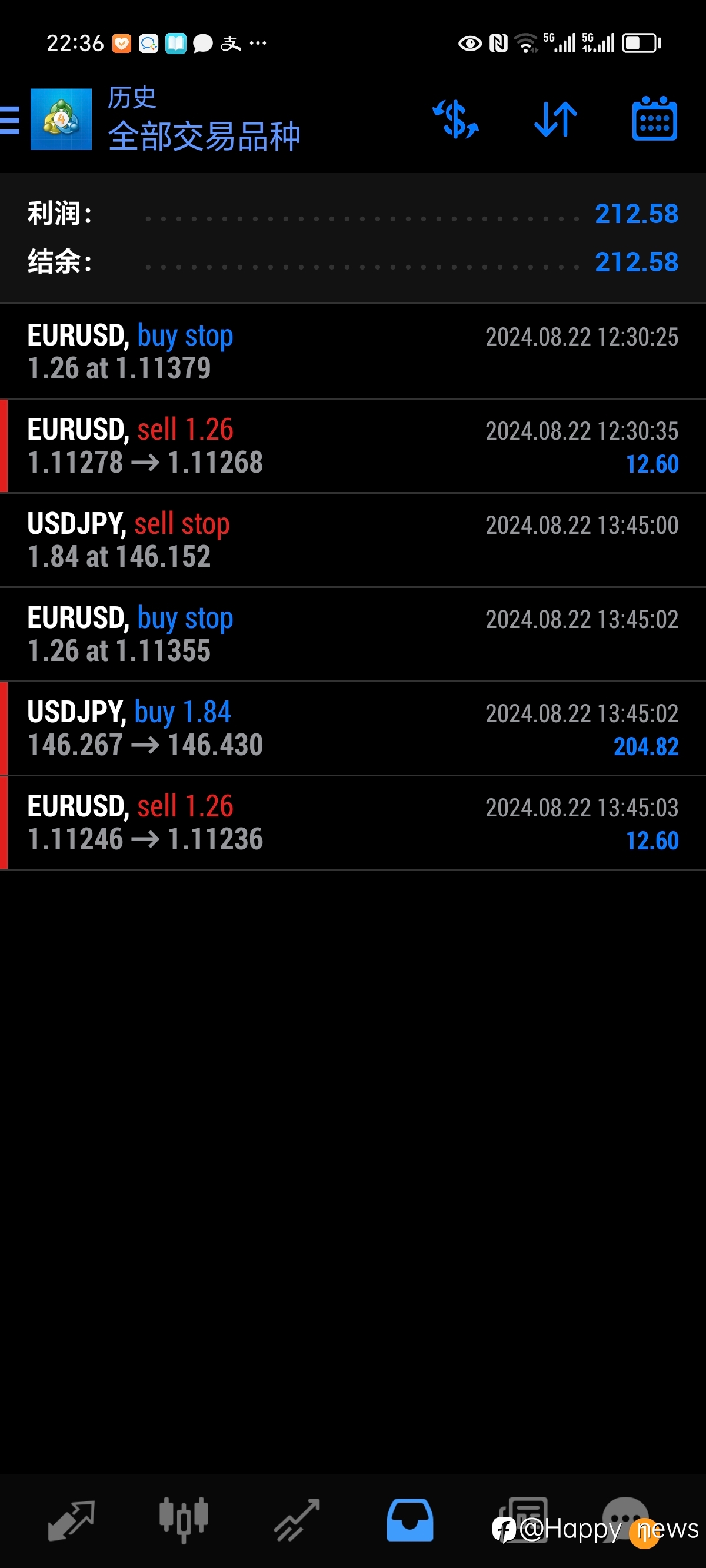This screenshot has width=706, height=1568.
Task: Open EURUSD buy stop at 1.11379
Action: point(353,351)
